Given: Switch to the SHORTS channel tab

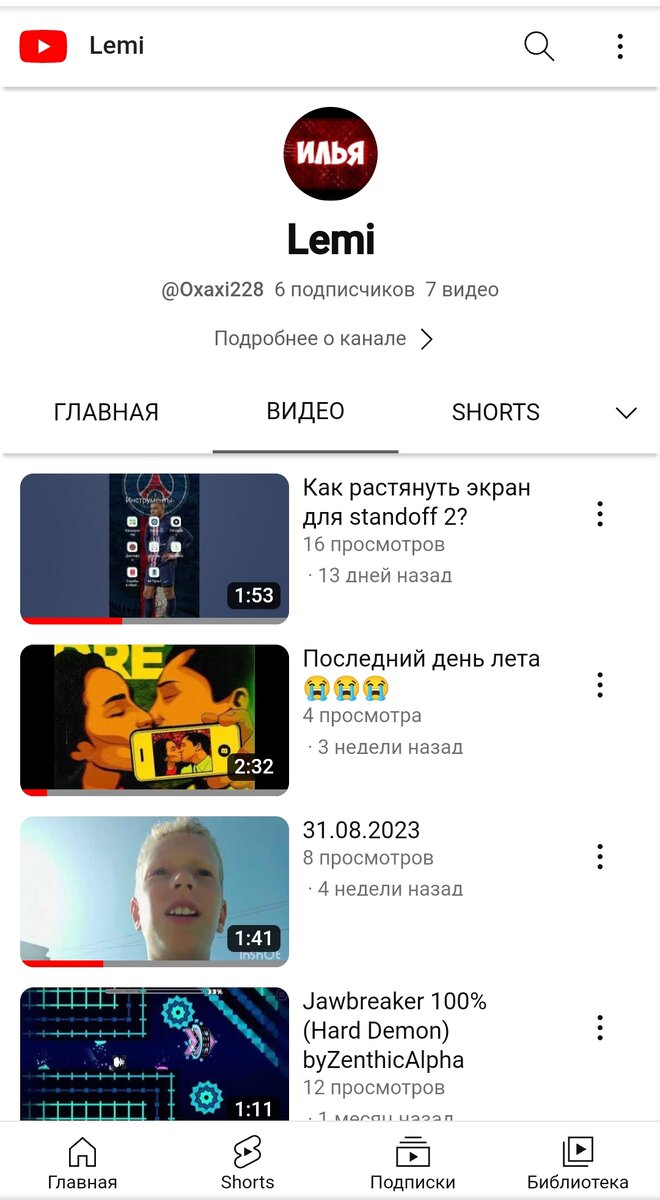Looking at the screenshot, I should coord(495,412).
